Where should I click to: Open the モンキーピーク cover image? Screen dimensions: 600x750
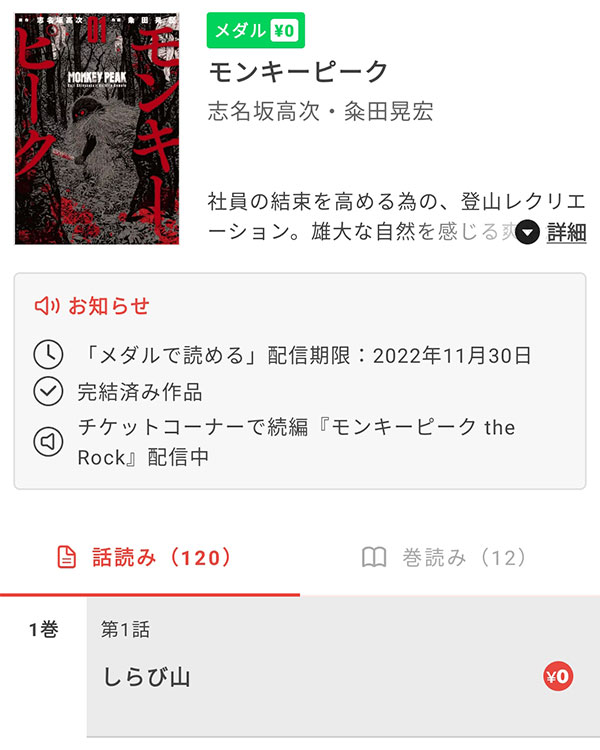(x=97, y=128)
